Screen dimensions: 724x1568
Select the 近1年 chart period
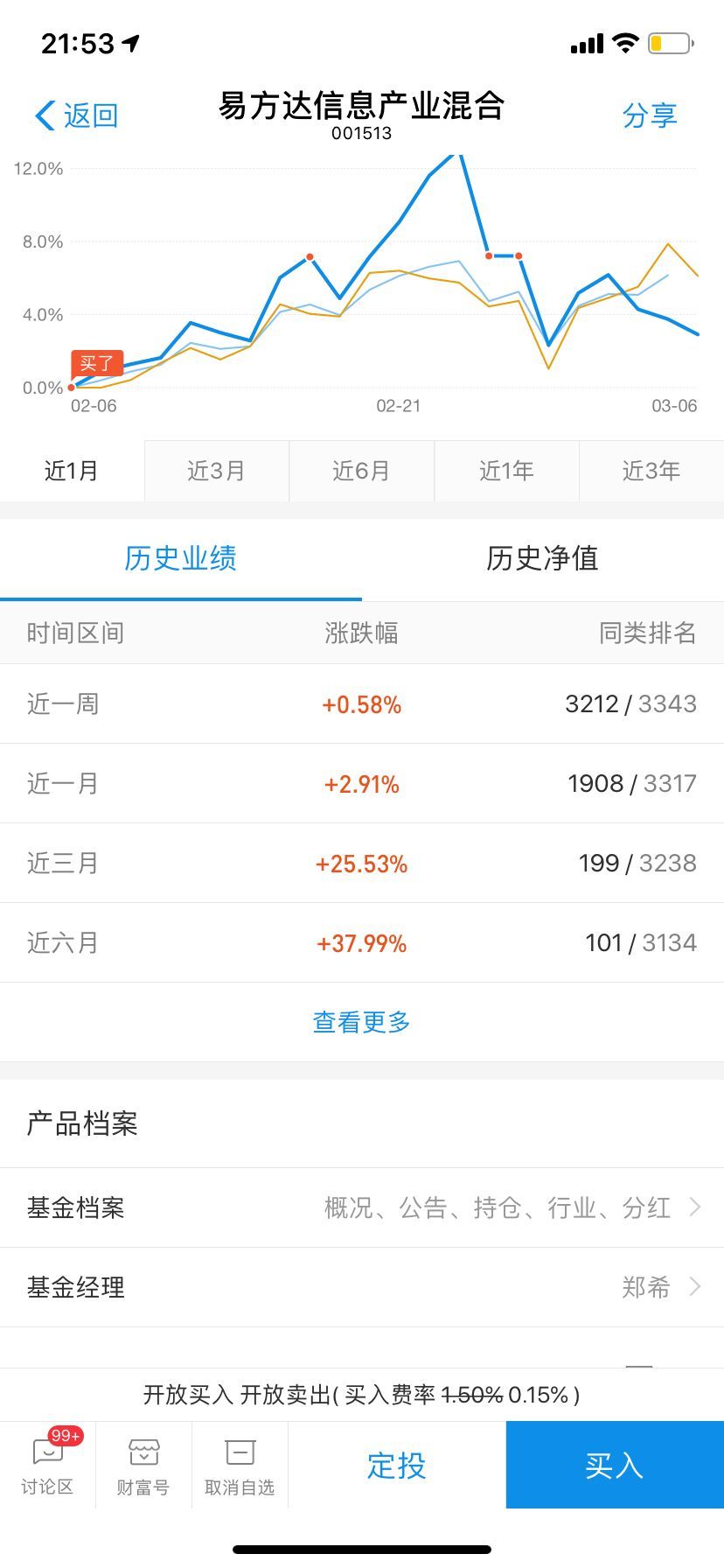(506, 471)
